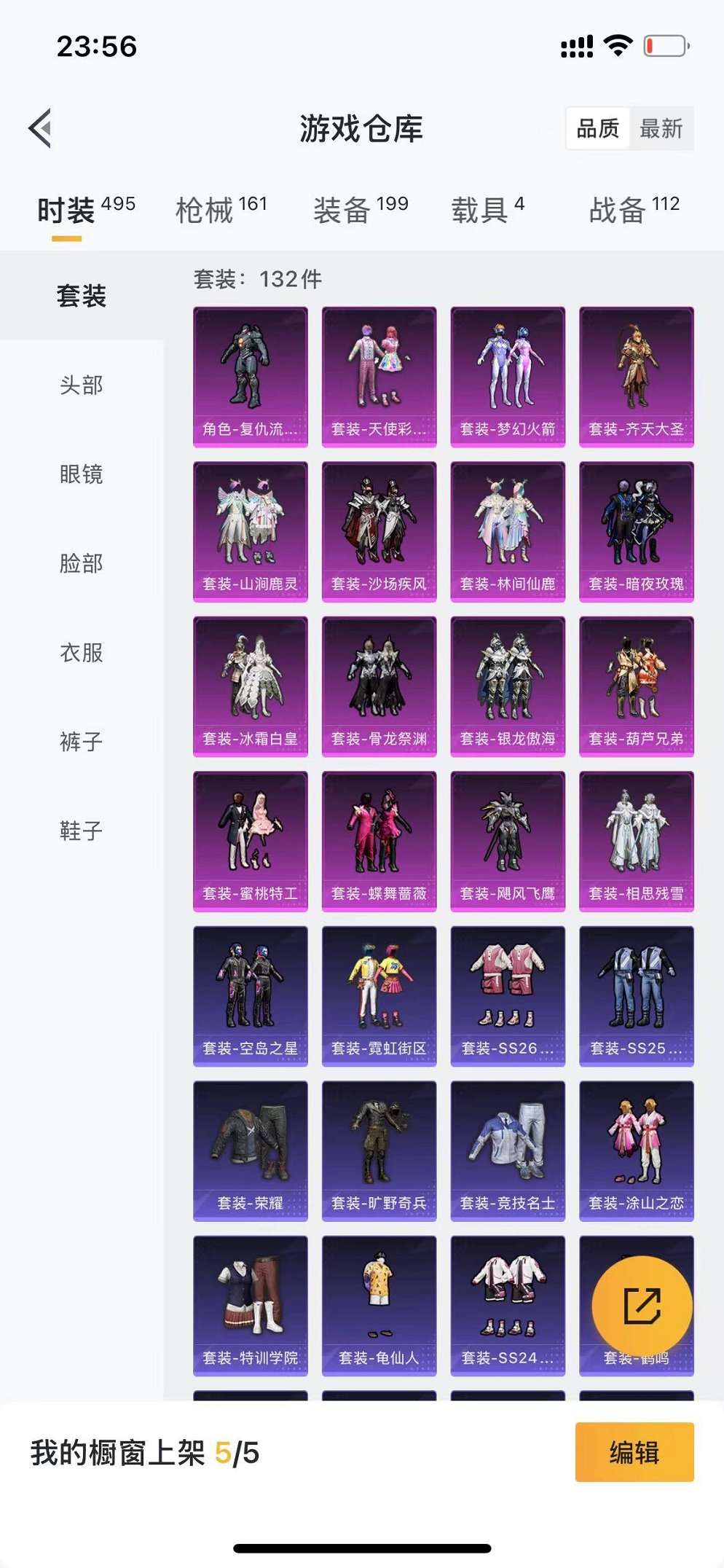Tap the orange share floating button
Screen dimensions: 724x1568
(642, 1306)
